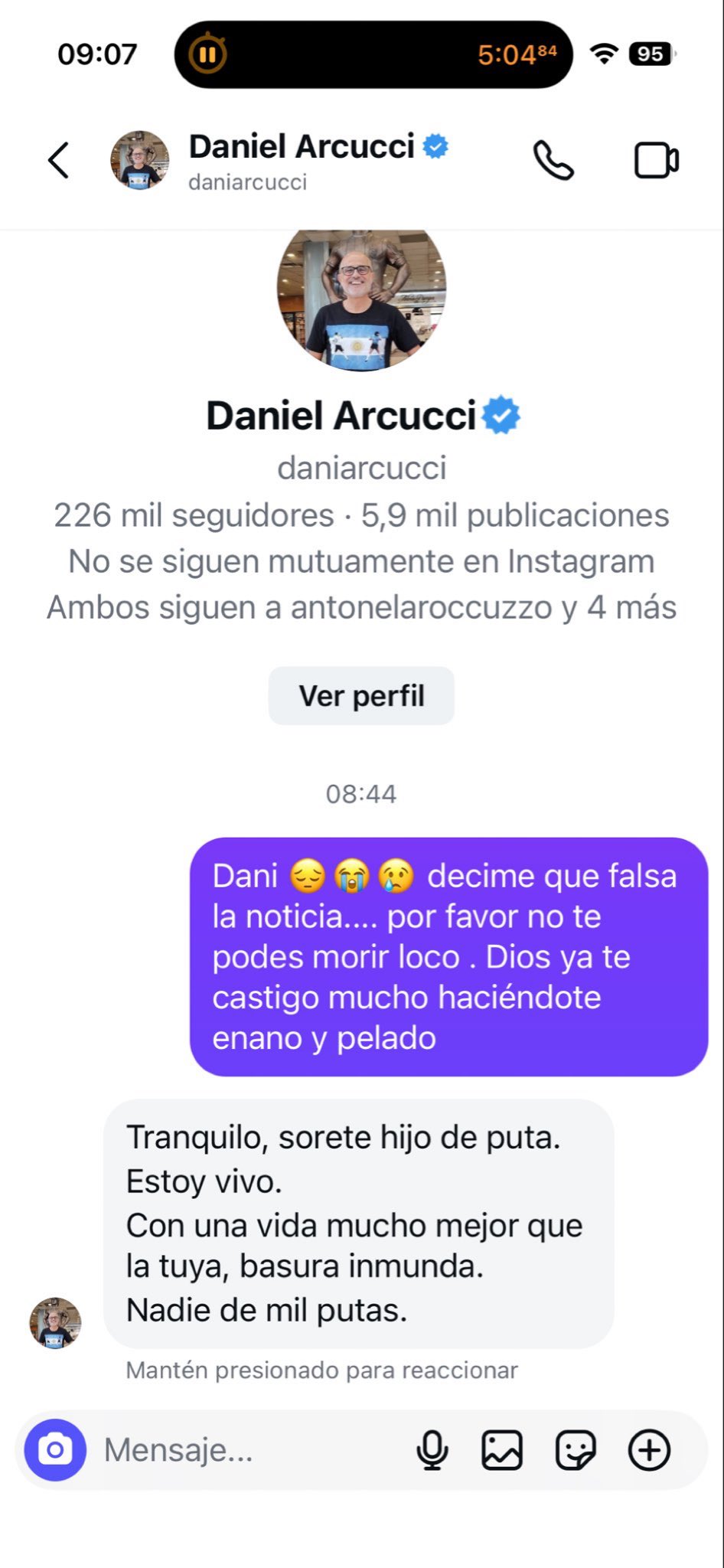Tap the paused timer in the Dynamic Island
This screenshot has height=1568, width=724.
point(207,54)
